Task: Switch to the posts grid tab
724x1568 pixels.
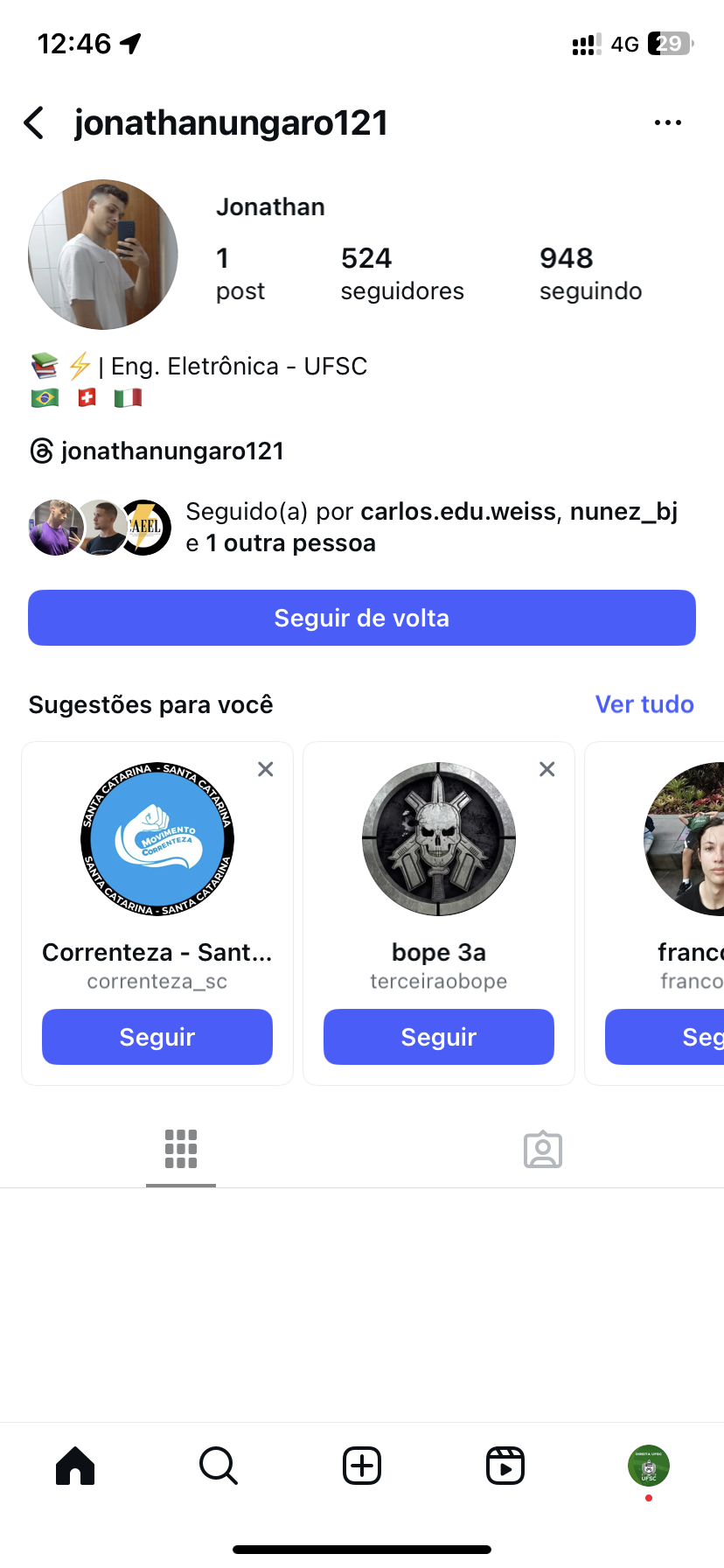Action: 181,1149
